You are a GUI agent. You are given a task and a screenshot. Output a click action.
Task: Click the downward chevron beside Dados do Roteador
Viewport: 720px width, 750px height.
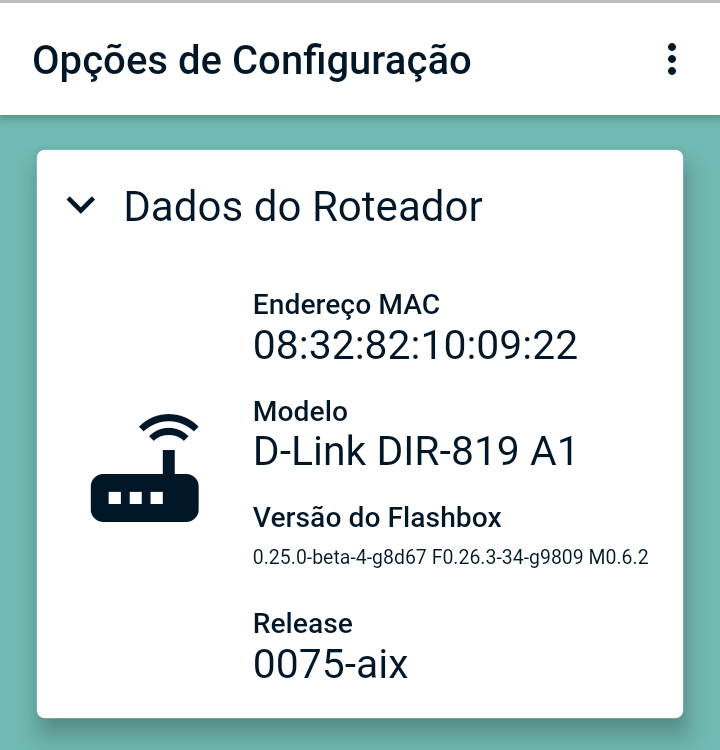(x=81, y=206)
